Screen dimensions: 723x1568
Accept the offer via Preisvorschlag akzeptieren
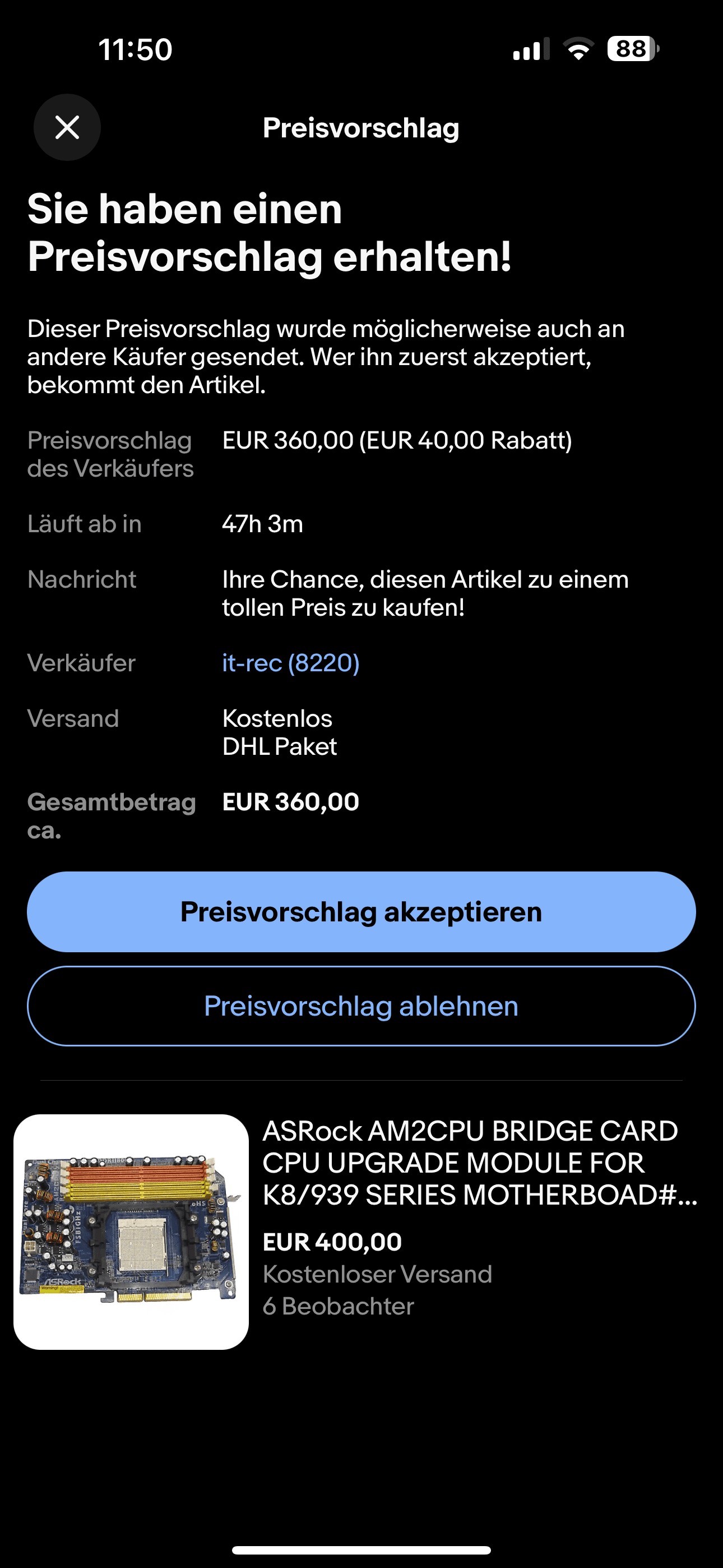coord(361,911)
